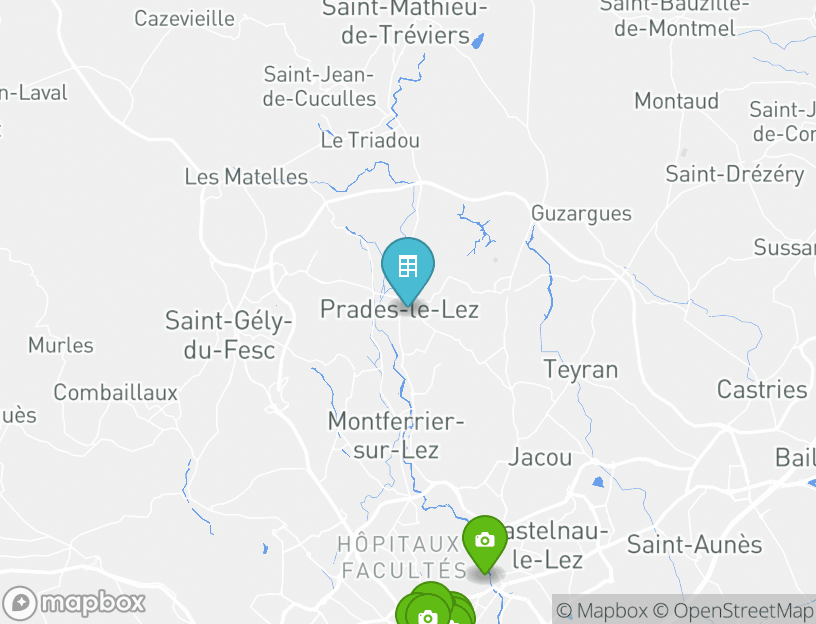Tap the blue building marker at Prades-le-Lez
The image size is (816, 624).
point(408,267)
